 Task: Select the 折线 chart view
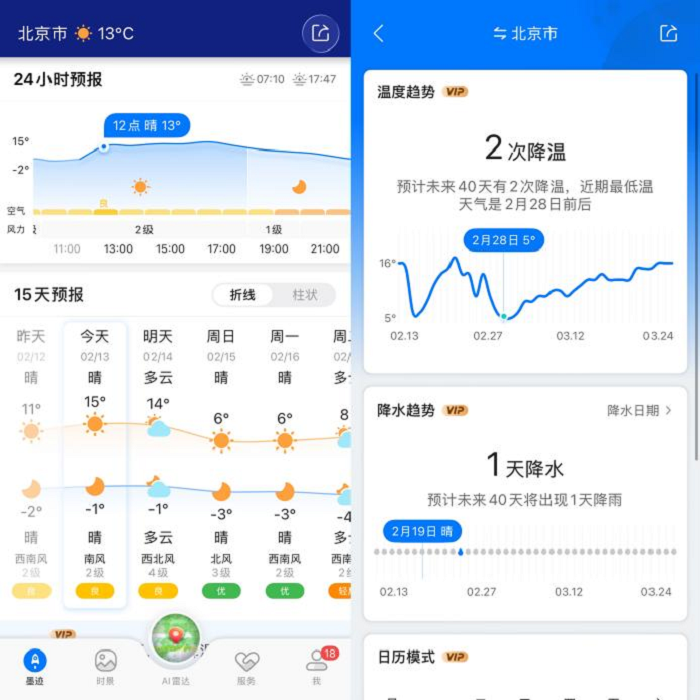point(243,295)
